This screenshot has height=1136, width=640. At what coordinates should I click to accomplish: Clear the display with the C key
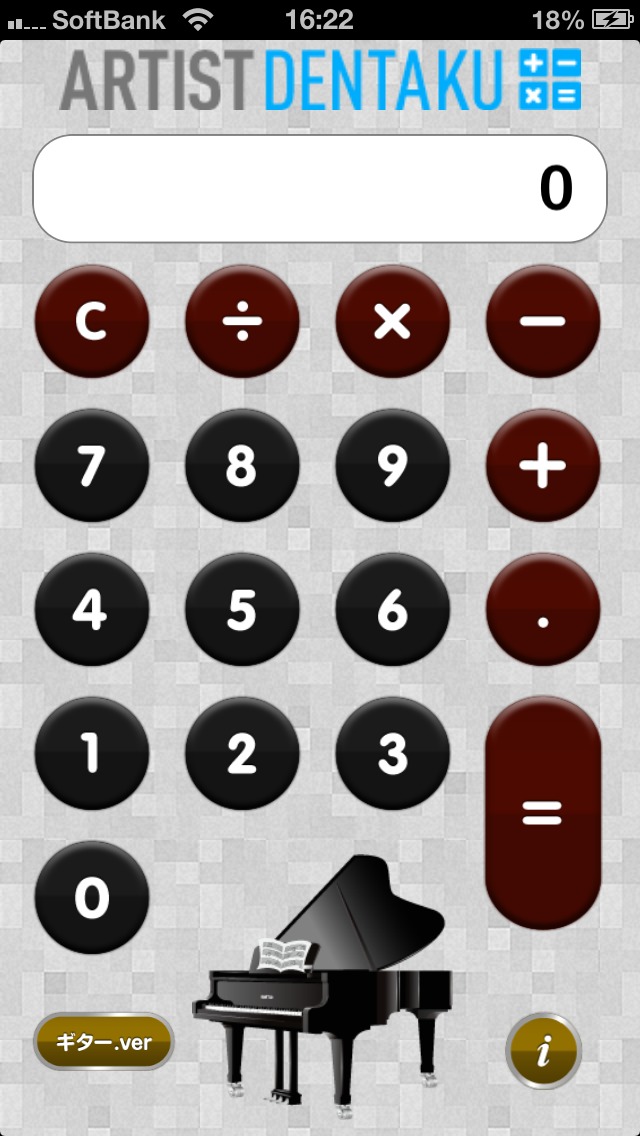tap(92, 322)
